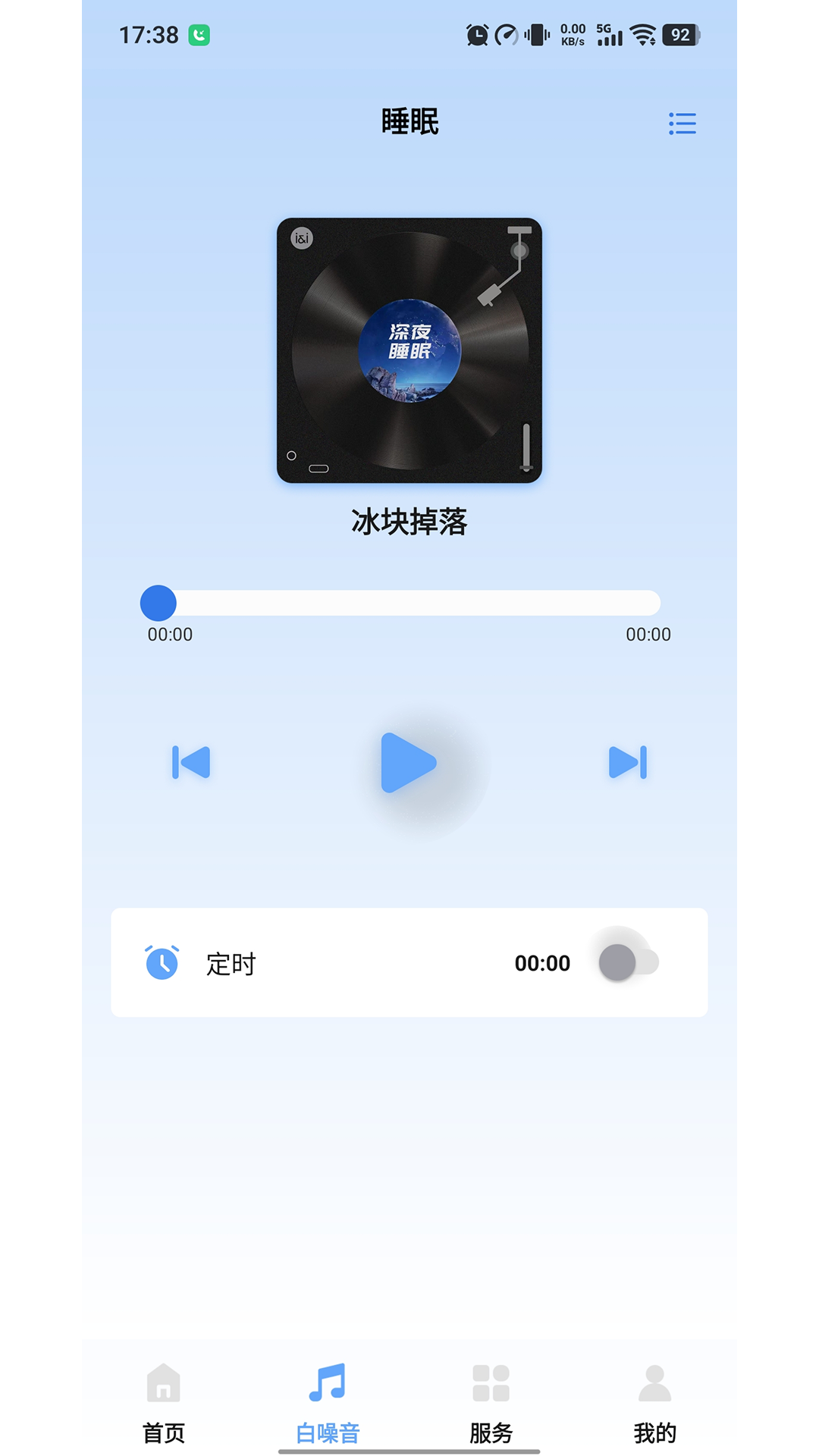Tap the grid icon above 服务

click(x=491, y=1383)
